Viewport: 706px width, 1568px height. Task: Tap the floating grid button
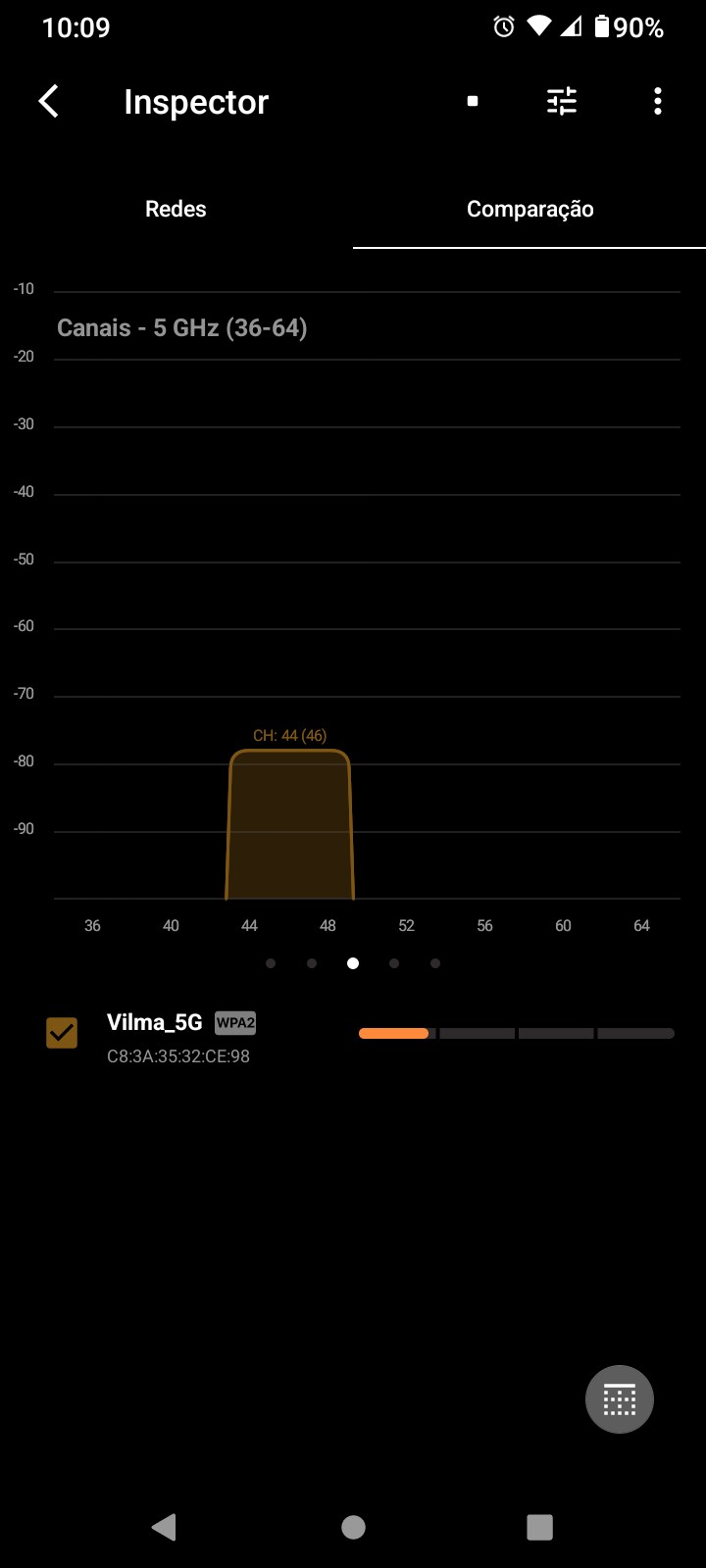pyautogui.click(x=620, y=1399)
